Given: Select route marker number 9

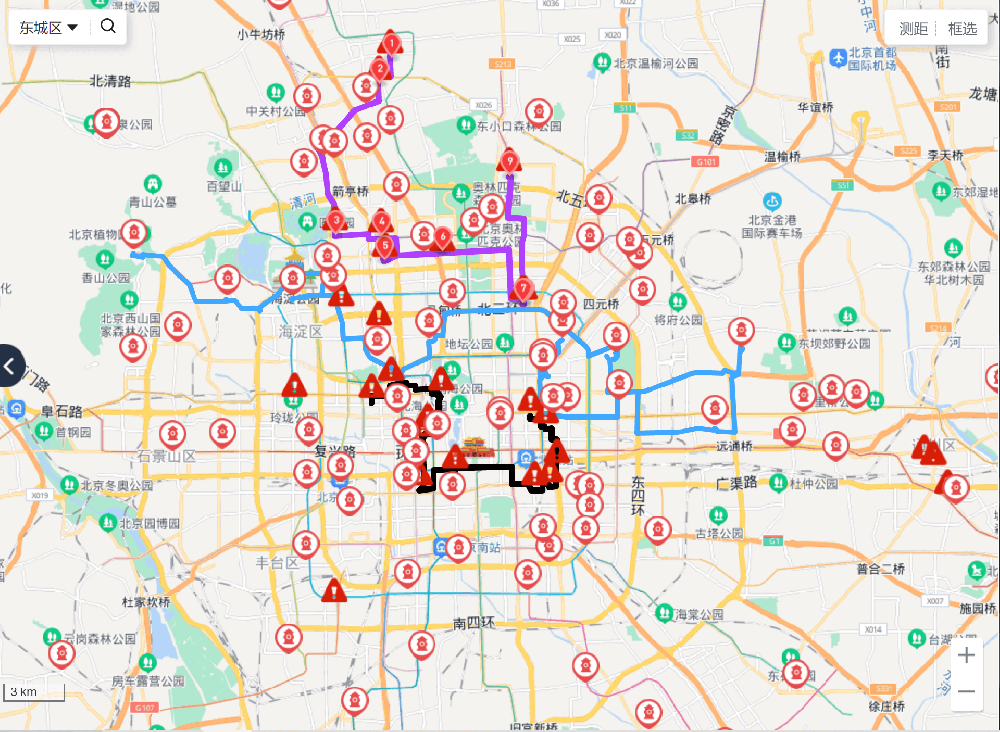Looking at the screenshot, I should click(x=510, y=160).
